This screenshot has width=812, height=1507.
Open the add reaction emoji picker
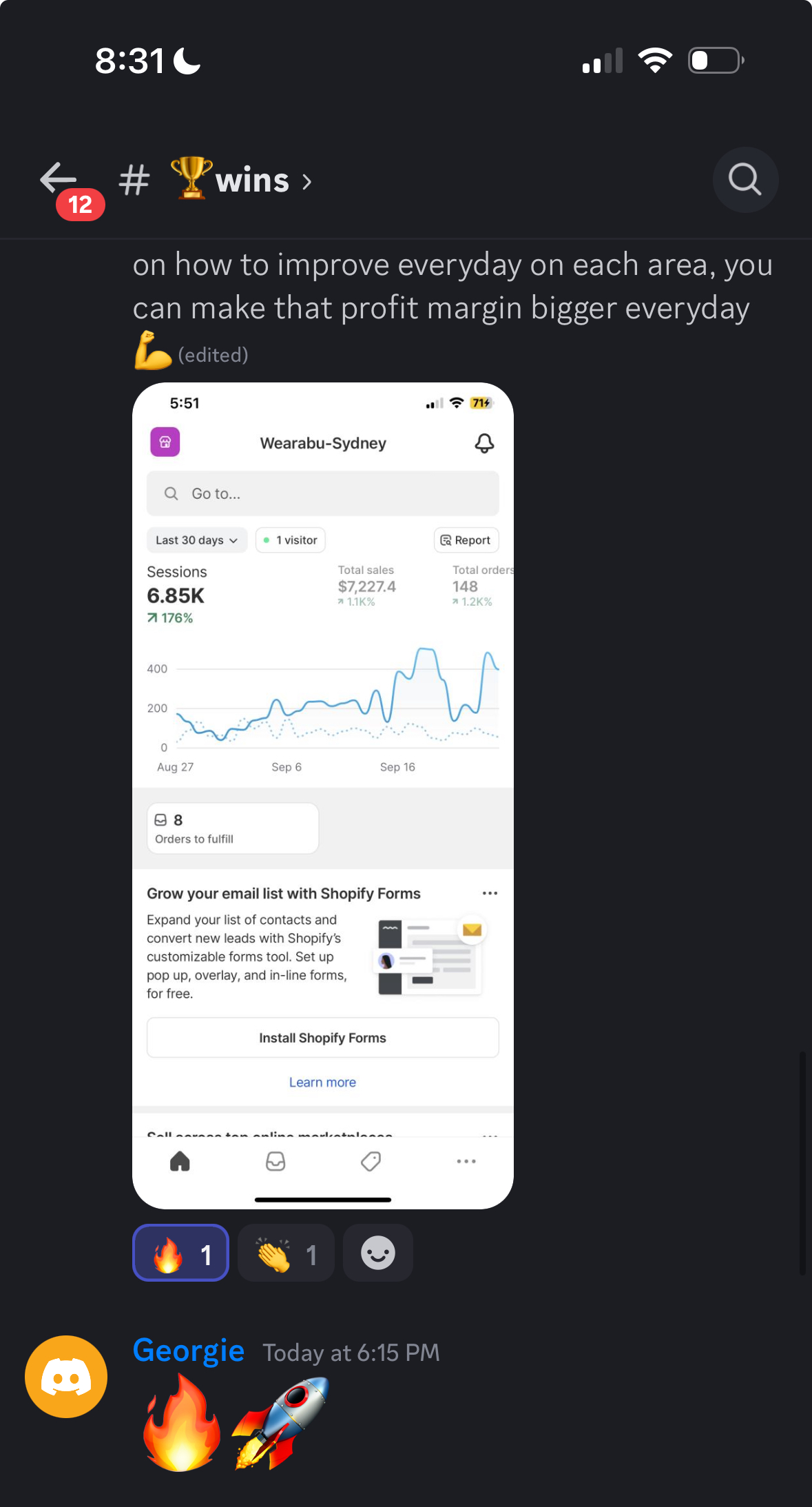tap(377, 1253)
